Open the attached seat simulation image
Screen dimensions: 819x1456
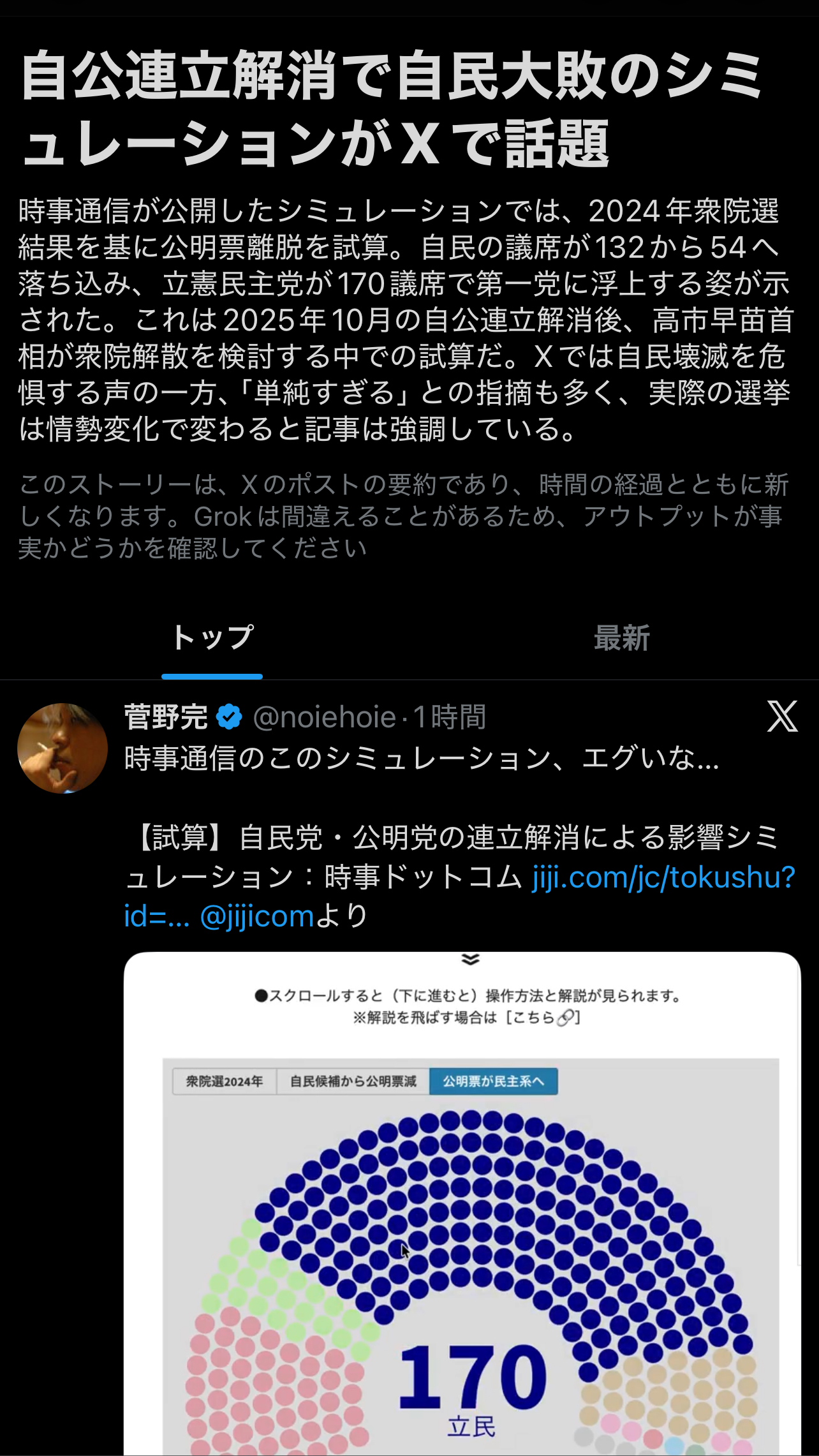coord(462,1212)
